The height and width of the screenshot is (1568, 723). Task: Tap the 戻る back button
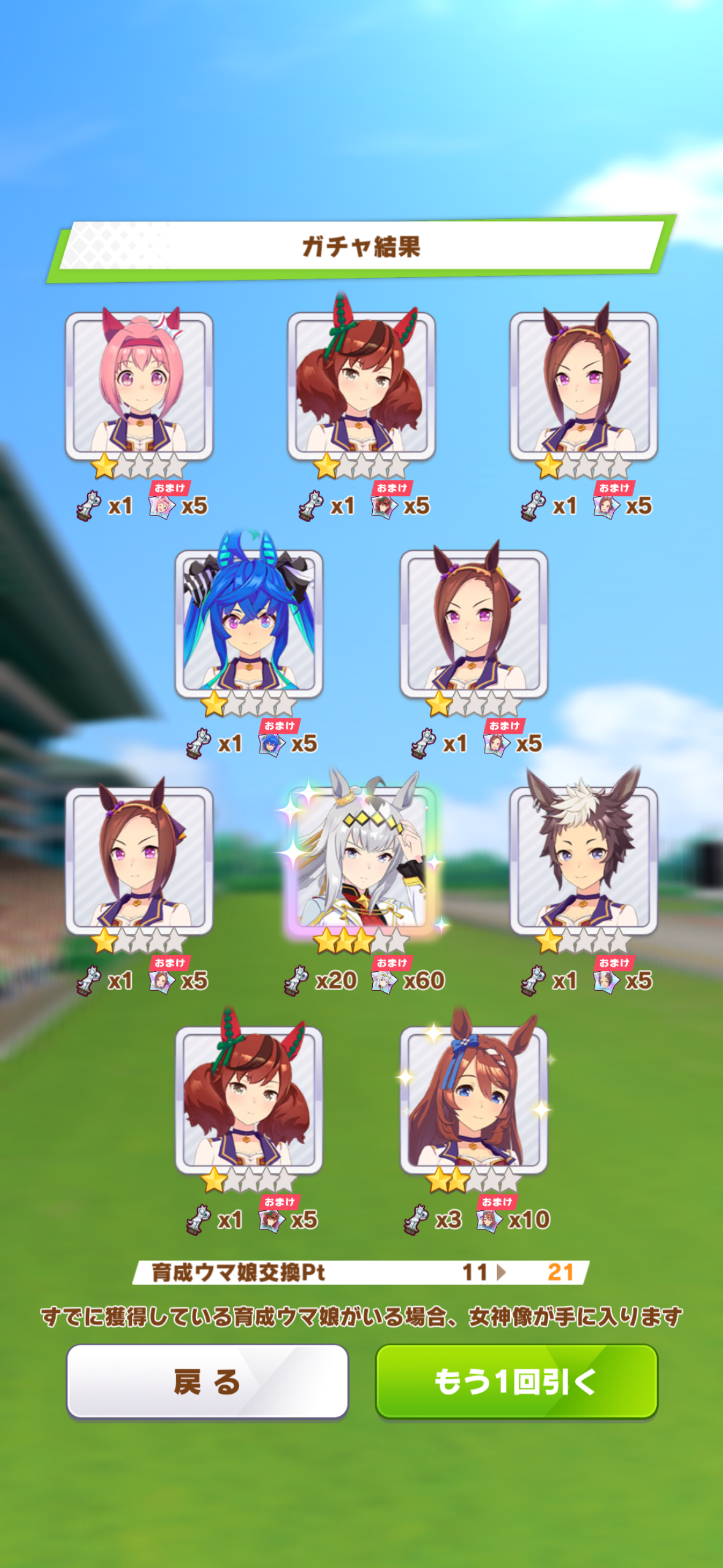(207, 1381)
